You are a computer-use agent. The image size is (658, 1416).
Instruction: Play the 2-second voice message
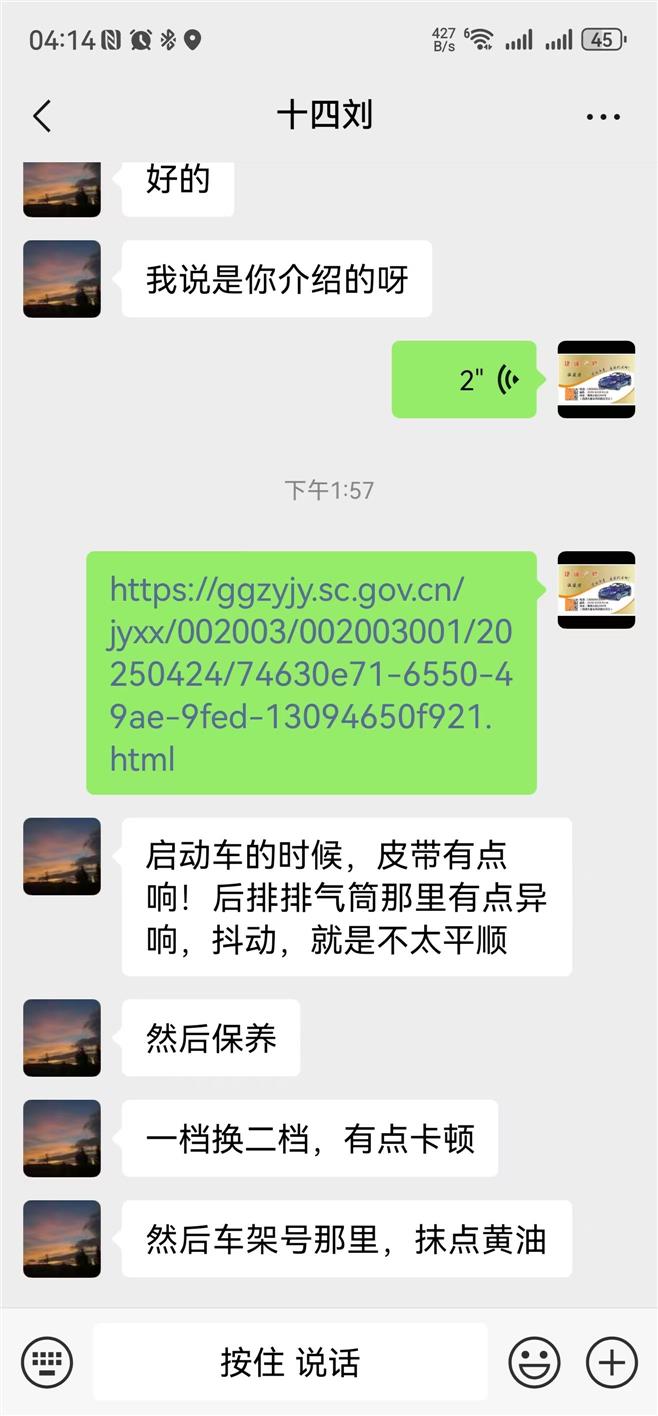464,379
